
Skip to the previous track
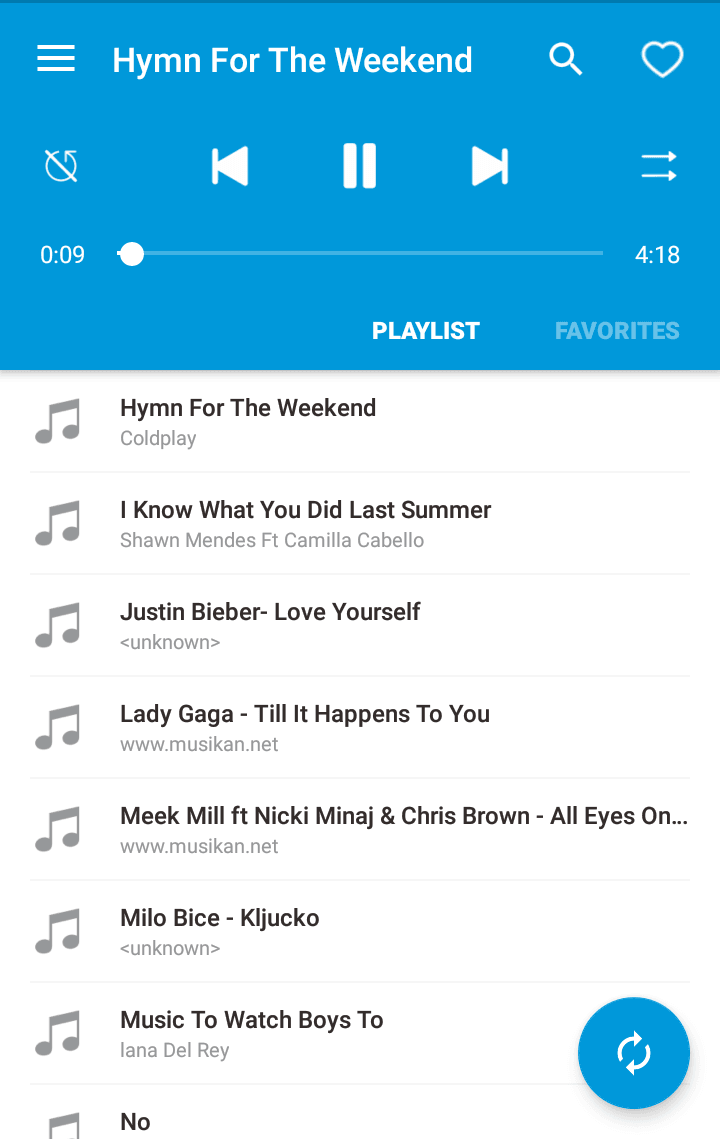[230, 166]
